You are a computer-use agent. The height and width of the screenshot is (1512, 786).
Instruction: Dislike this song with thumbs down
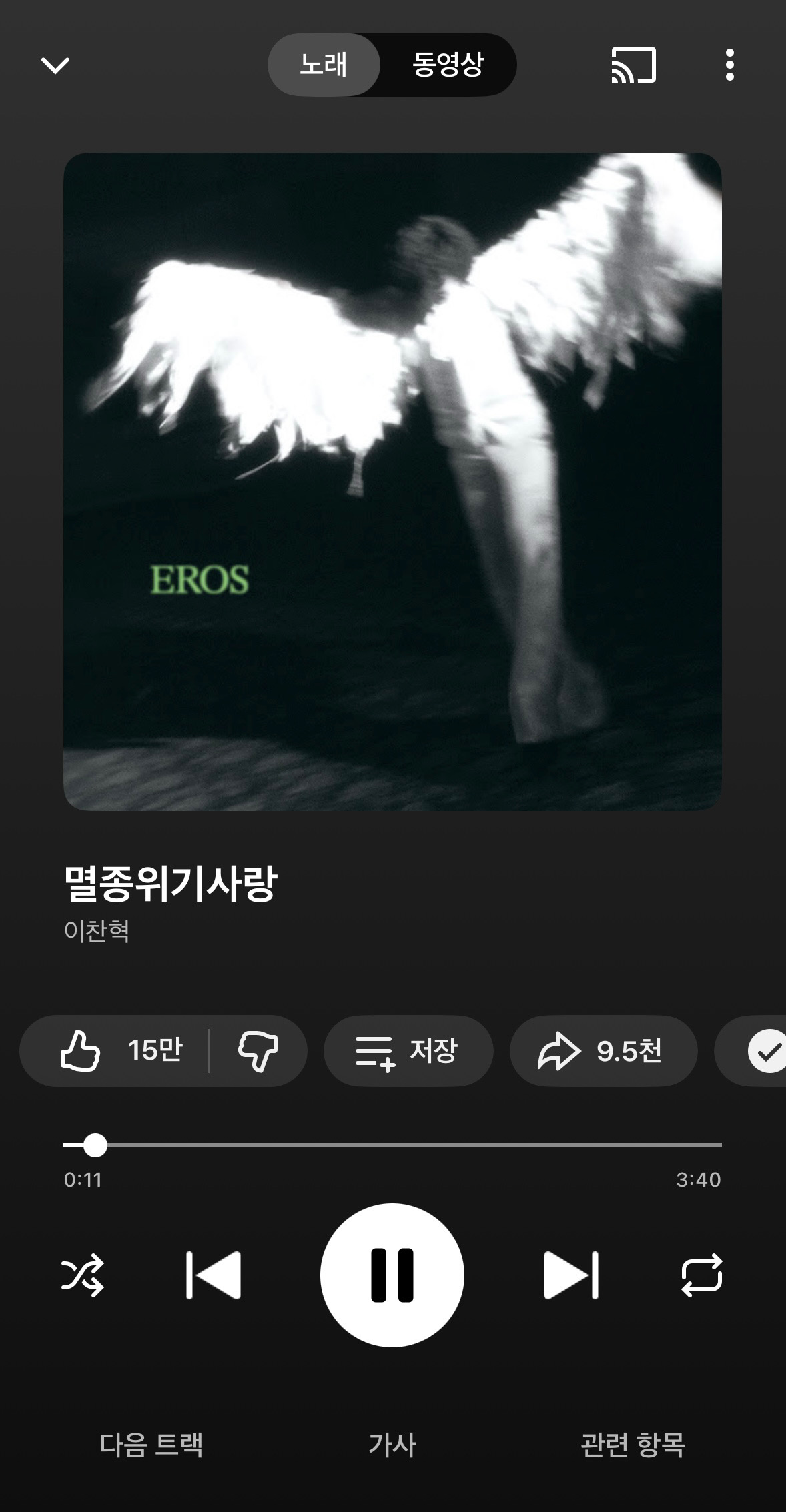coord(258,1051)
